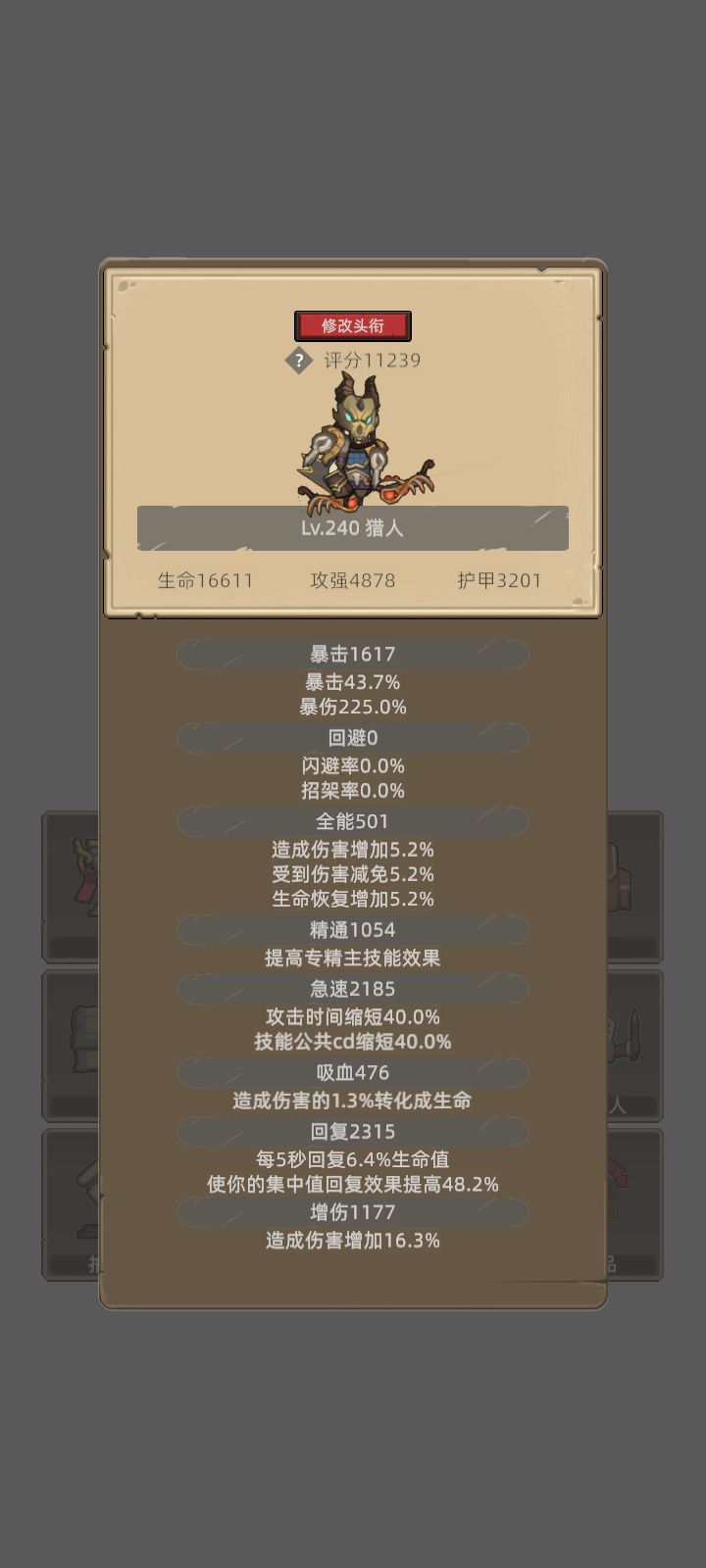The width and height of the screenshot is (706, 1568).
Task: Select the 增伤1177 stat bar
Action: click(353, 1212)
